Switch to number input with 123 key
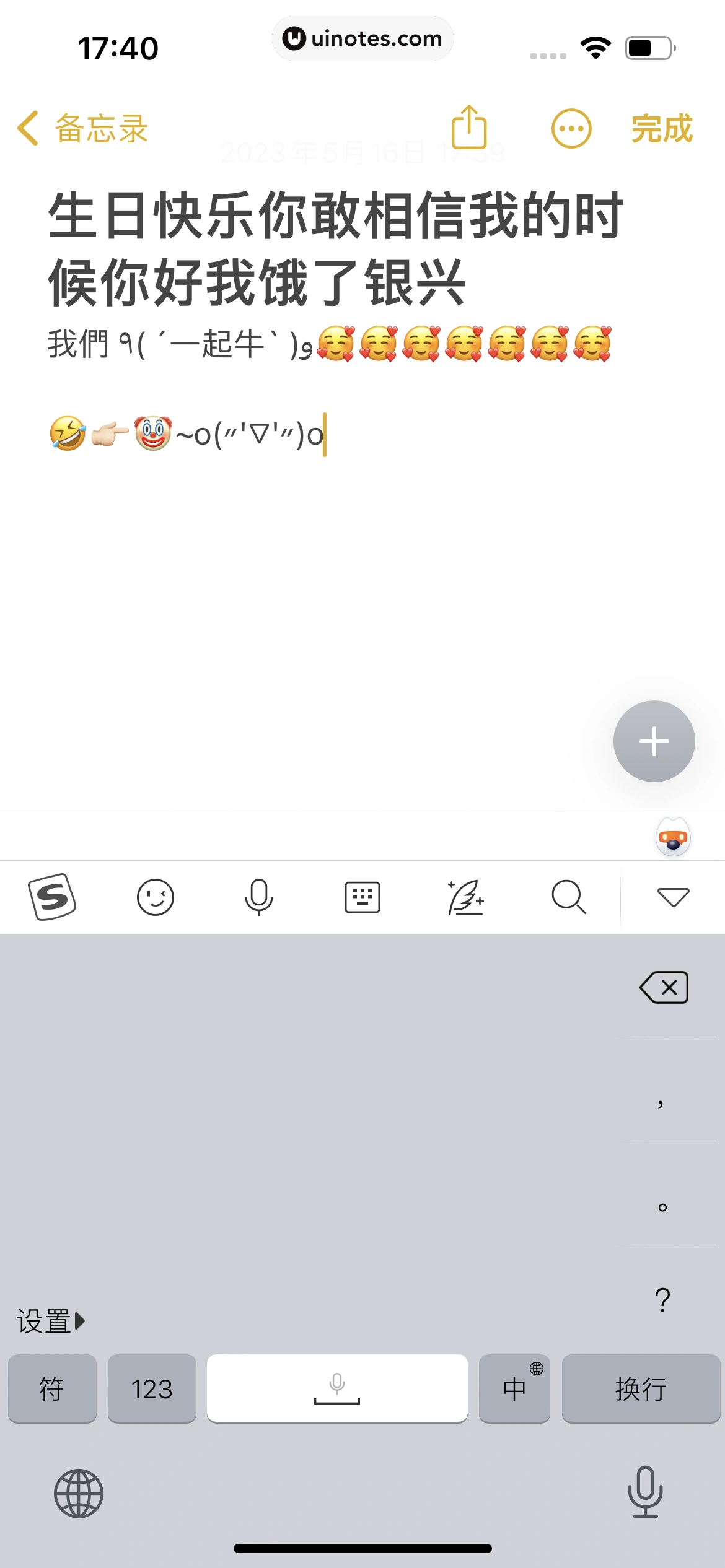This screenshot has height=1568, width=725. click(152, 1389)
